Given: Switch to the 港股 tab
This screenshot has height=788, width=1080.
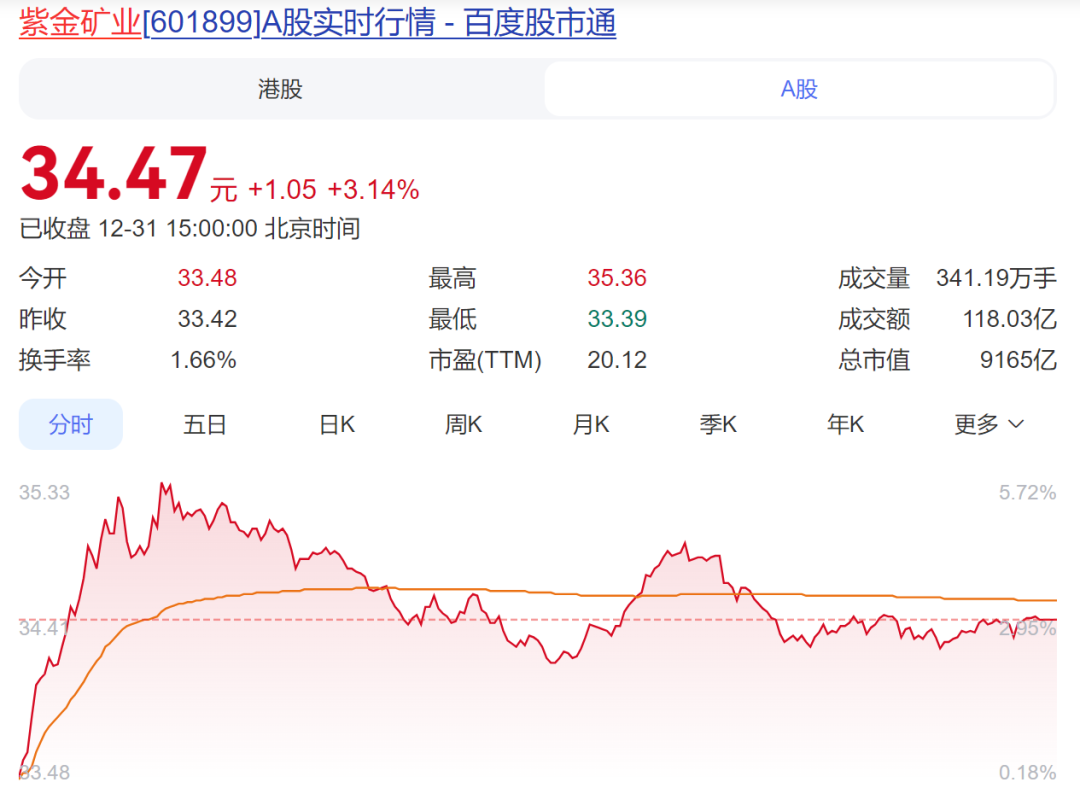Looking at the screenshot, I should tap(280, 89).
